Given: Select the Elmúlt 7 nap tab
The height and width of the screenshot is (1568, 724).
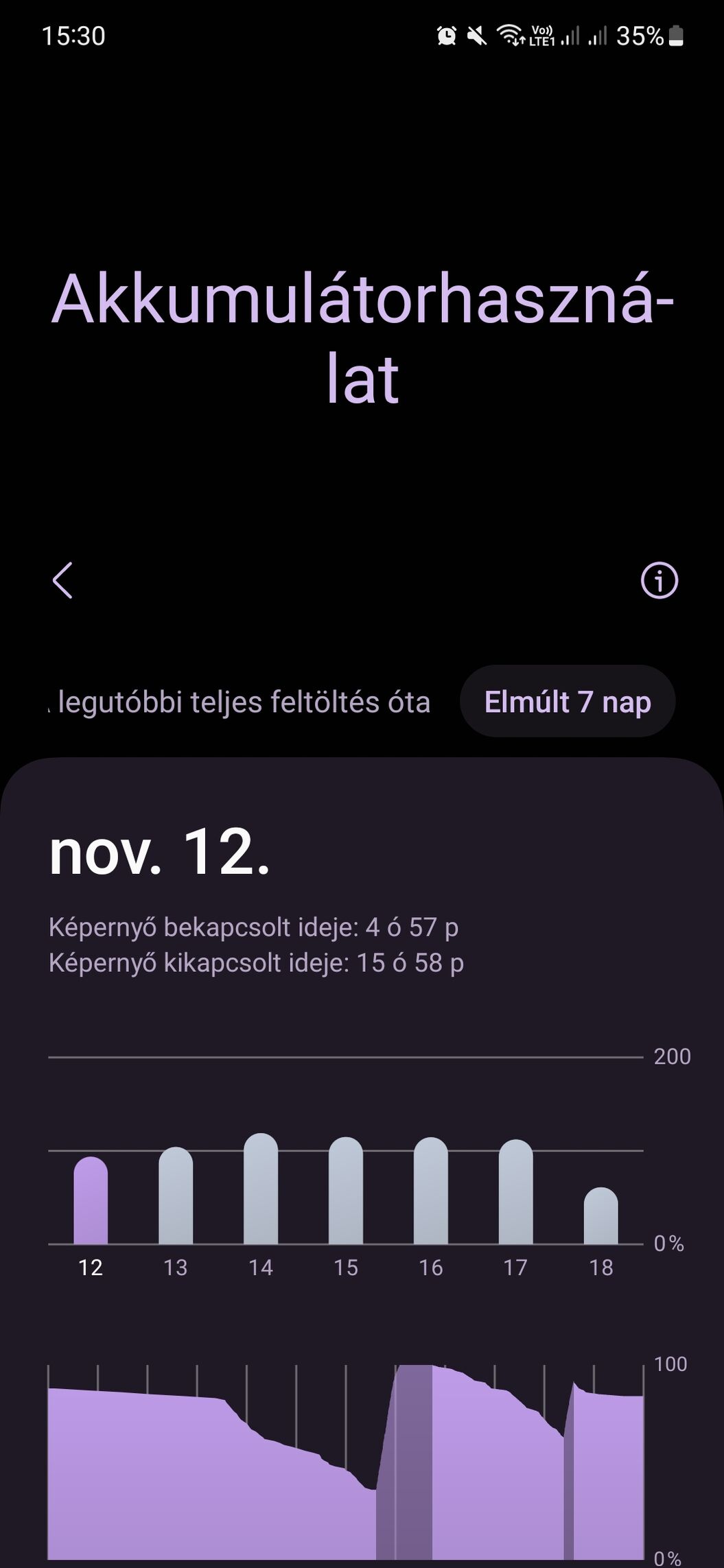Looking at the screenshot, I should click(568, 702).
